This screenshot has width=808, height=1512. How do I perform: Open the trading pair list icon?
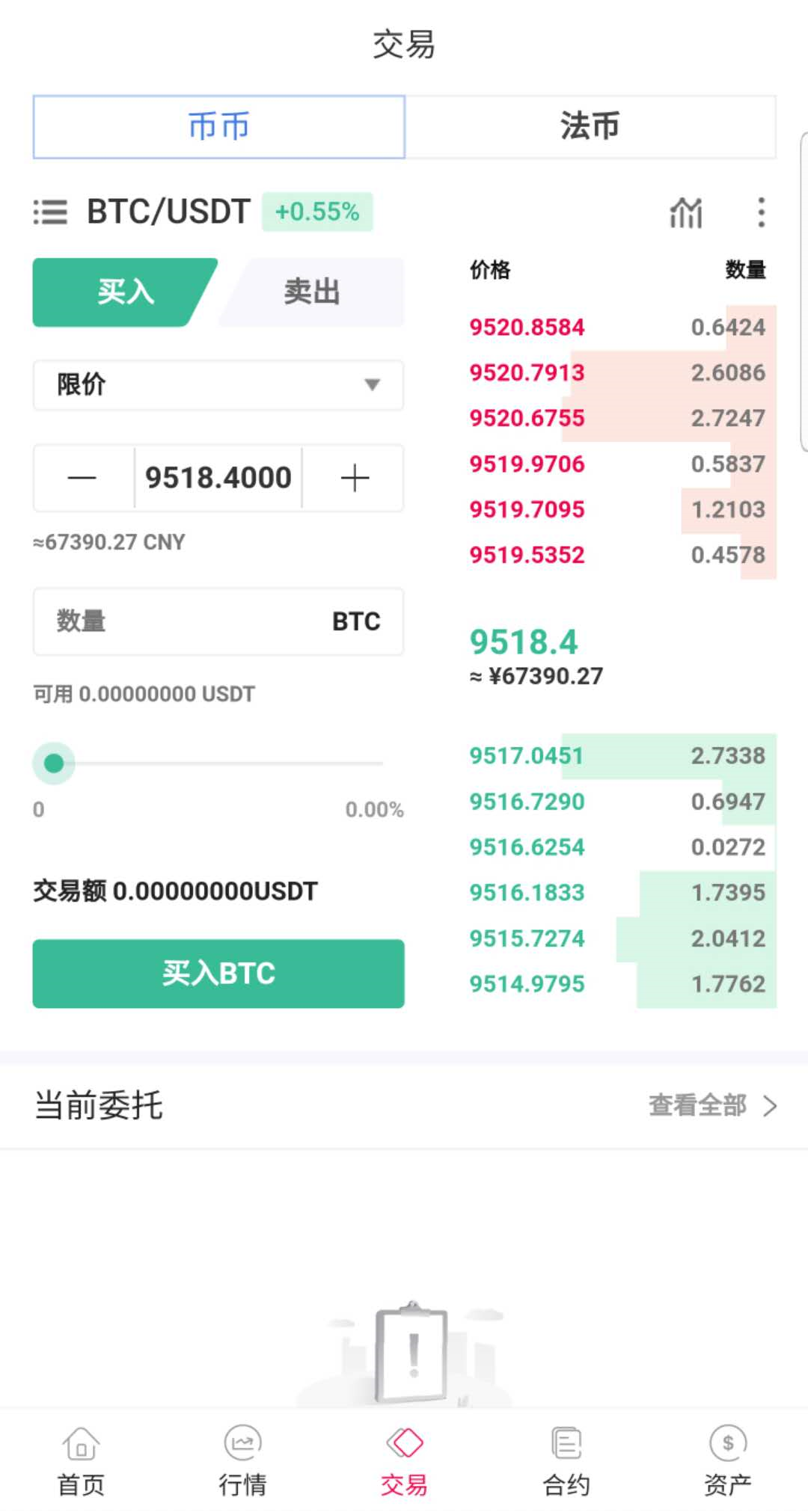(49, 212)
